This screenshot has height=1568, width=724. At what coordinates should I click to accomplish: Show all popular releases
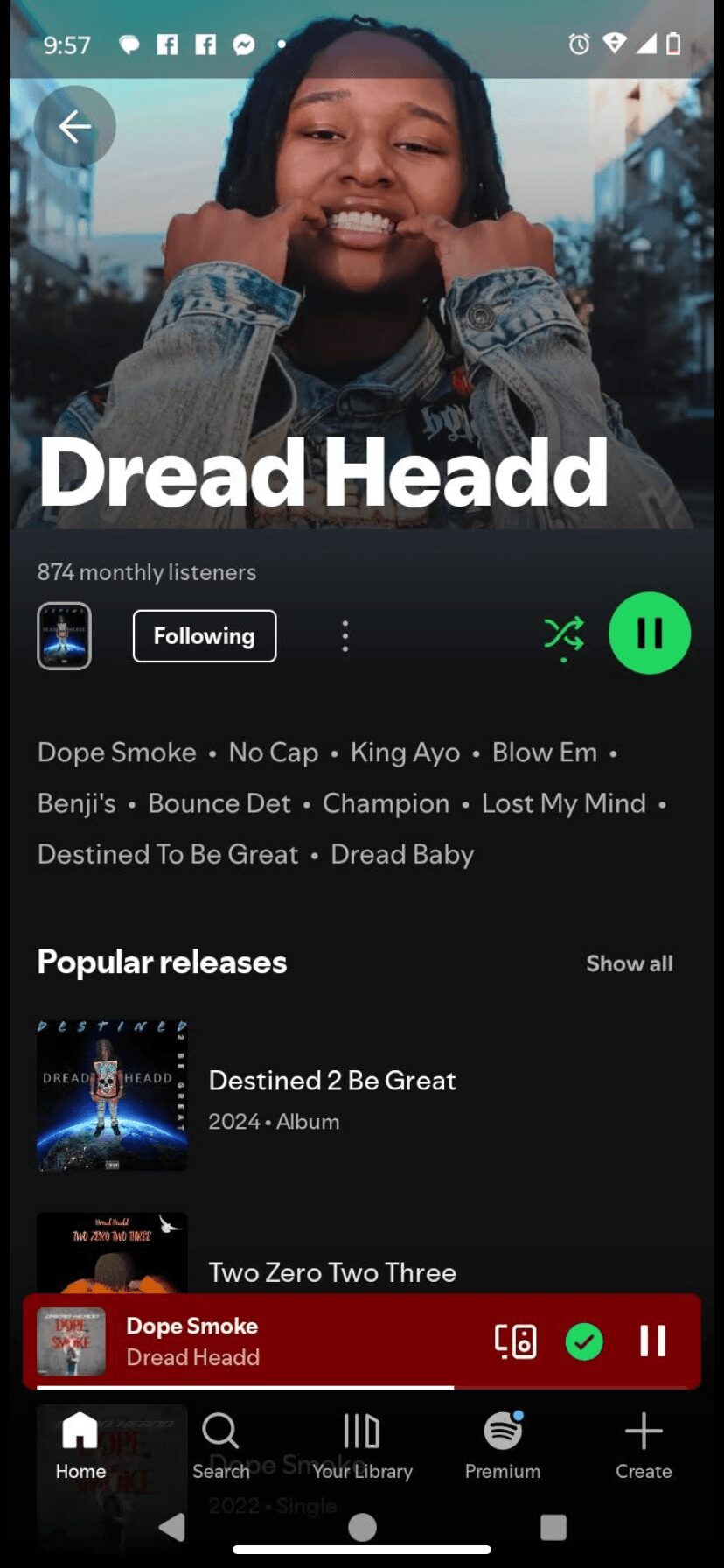(629, 963)
